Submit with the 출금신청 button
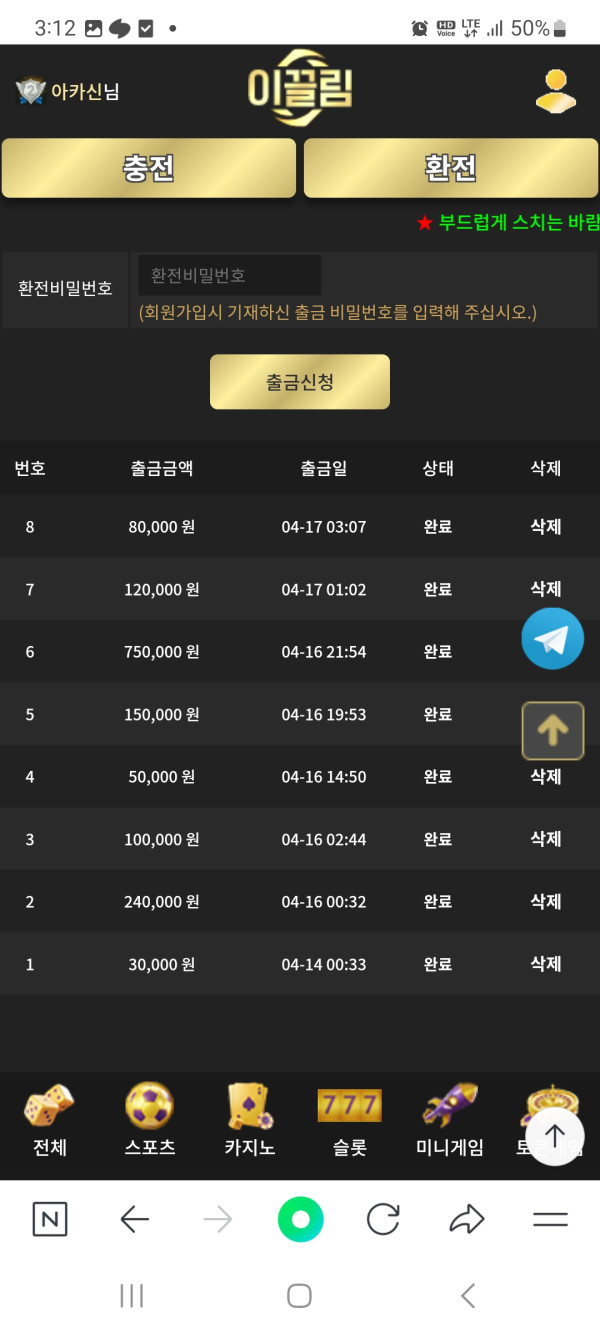600x1333 pixels. click(x=300, y=382)
